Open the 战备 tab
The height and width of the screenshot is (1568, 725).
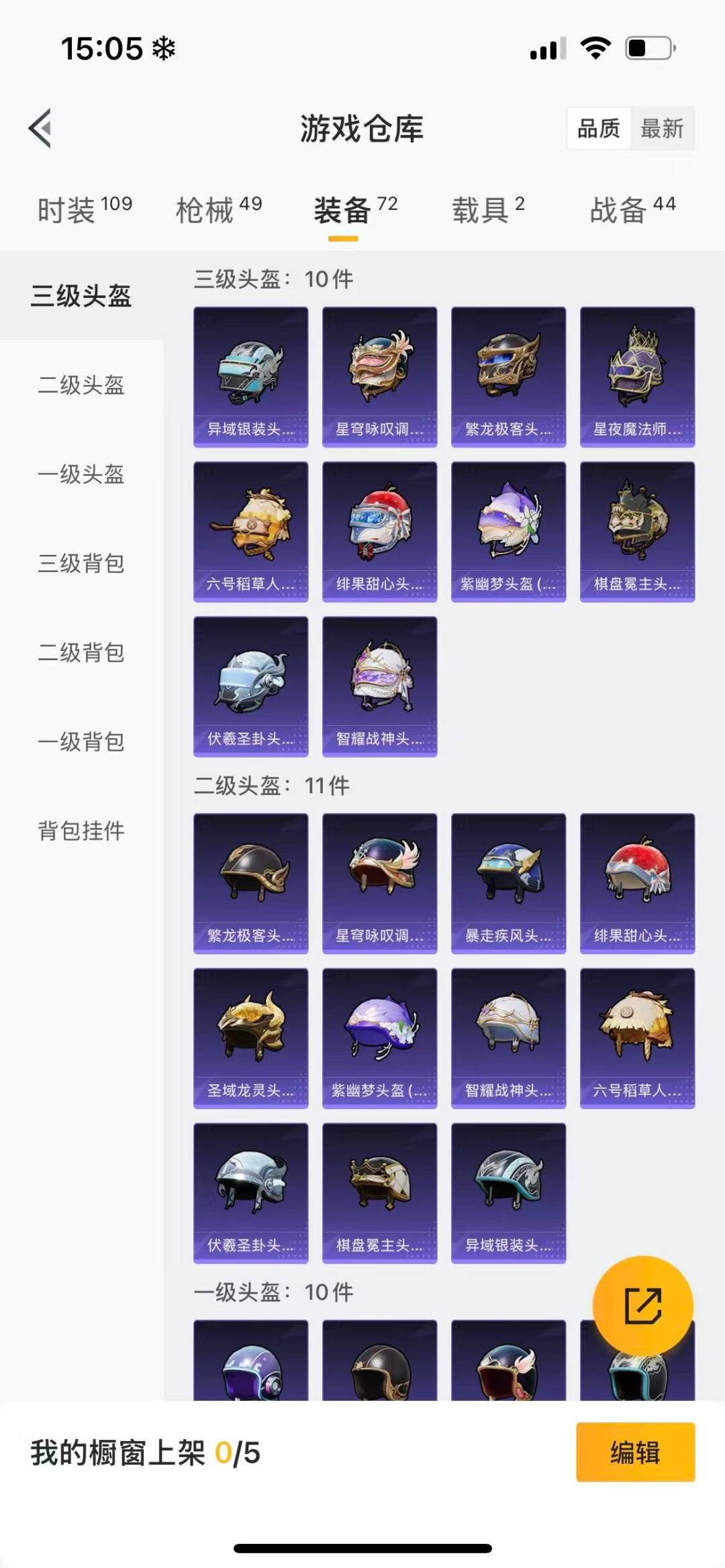pos(632,210)
